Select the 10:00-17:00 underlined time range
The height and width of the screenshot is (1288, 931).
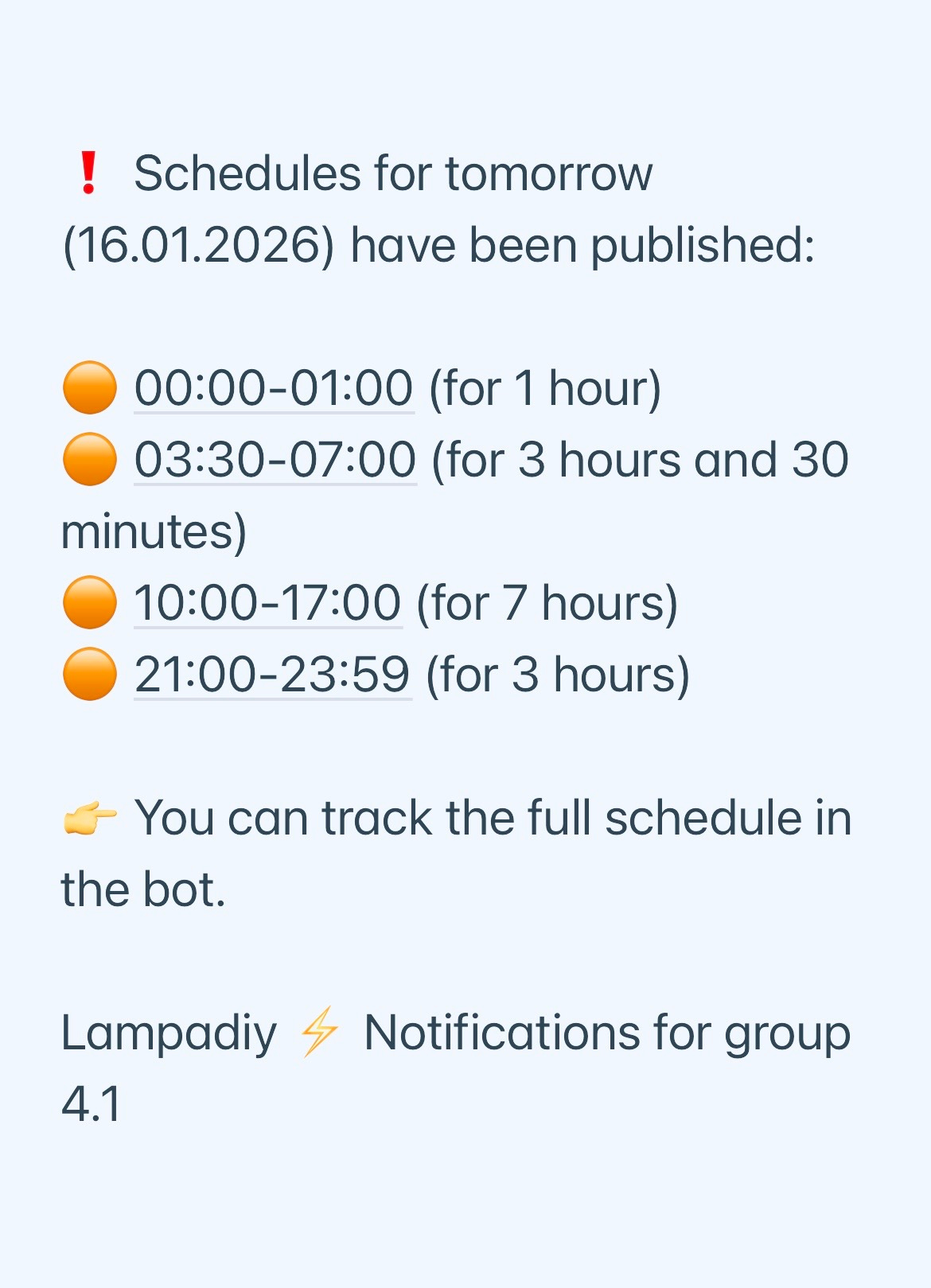pos(268,603)
